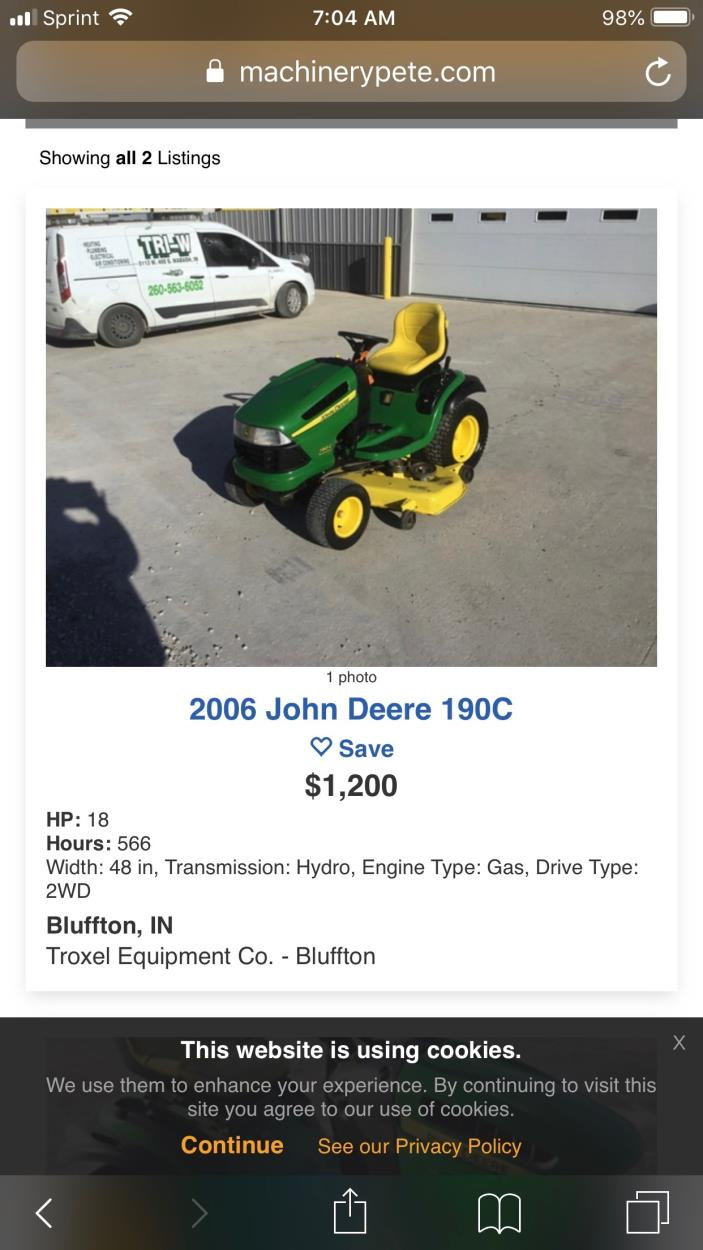Dismiss the cookie banner with X
Screen dimensions: 703x1250
[x=679, y=1043]
